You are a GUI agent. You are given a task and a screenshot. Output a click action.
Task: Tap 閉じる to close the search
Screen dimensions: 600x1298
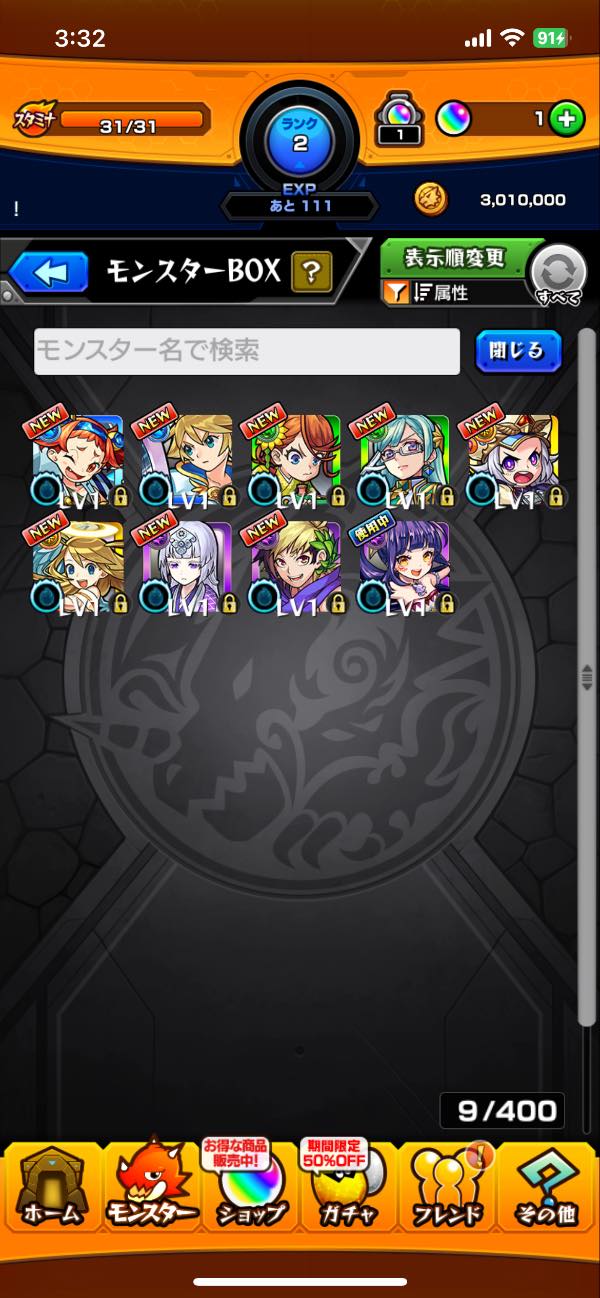518,351
